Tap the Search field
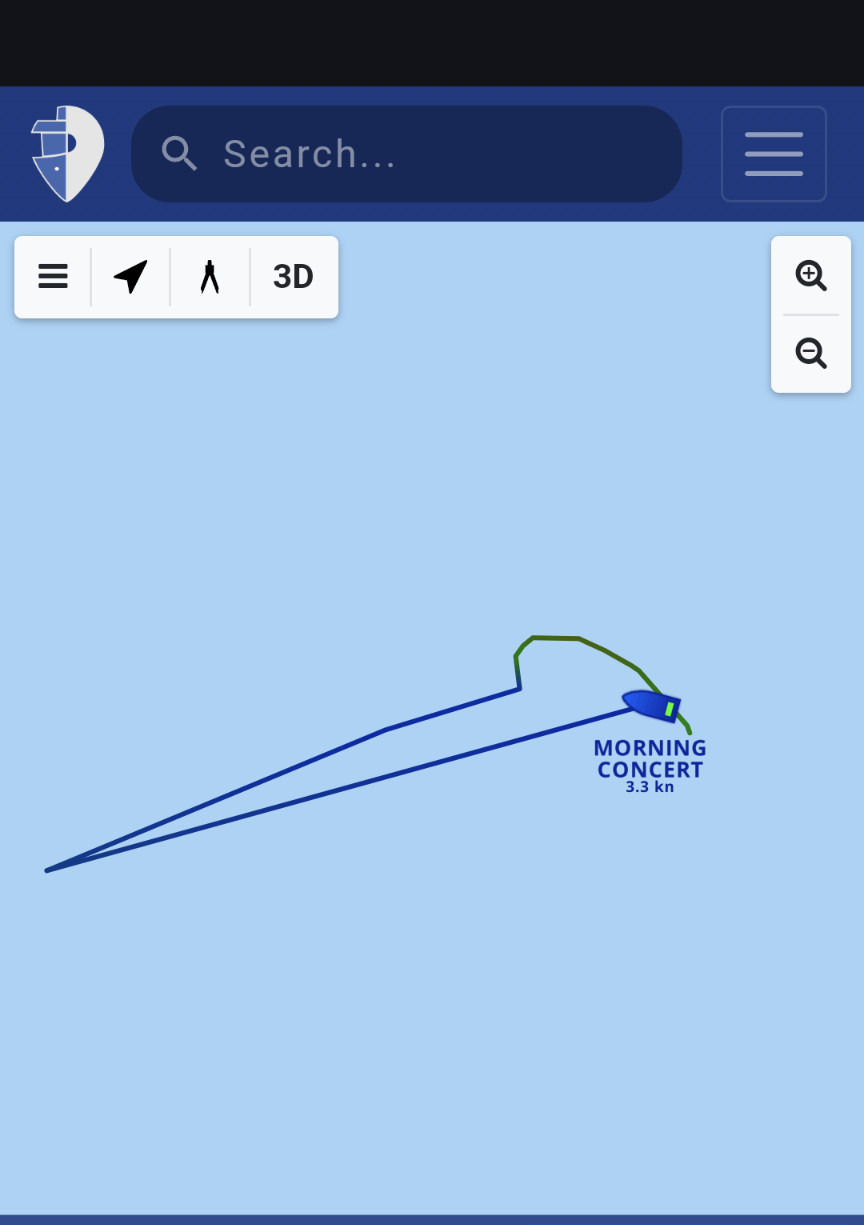Viewport: 864px width, 1225px height. (406, 154)
